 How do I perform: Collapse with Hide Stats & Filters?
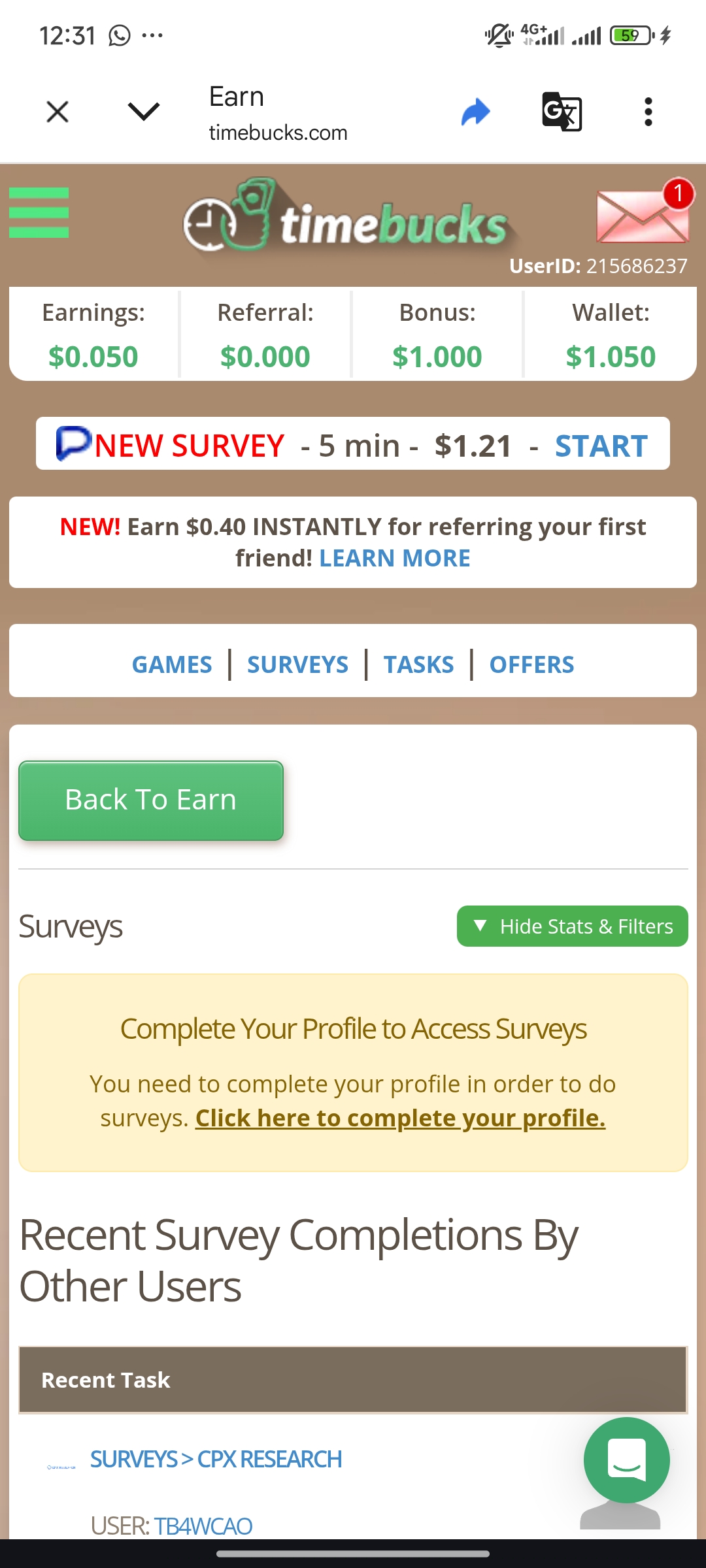tap(572, 926)
